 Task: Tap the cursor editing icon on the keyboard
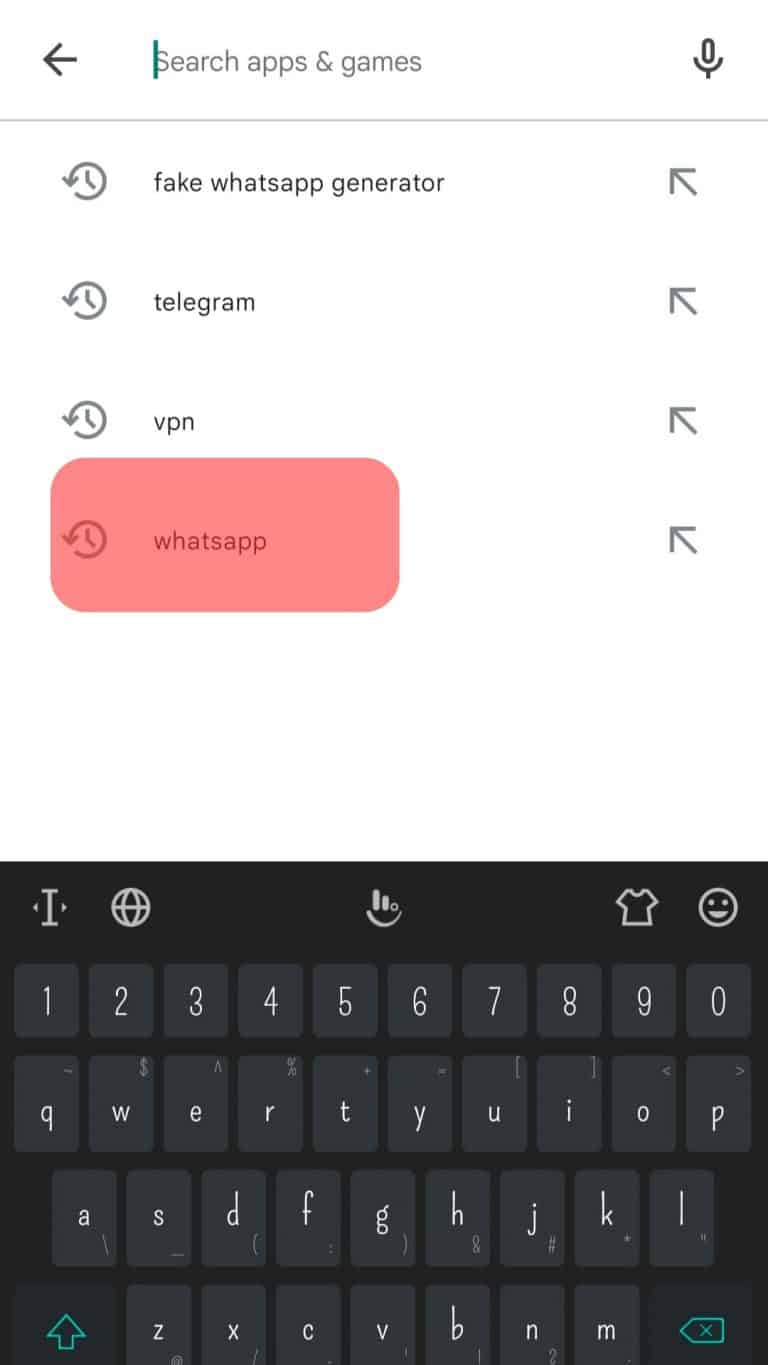[47, 907]
